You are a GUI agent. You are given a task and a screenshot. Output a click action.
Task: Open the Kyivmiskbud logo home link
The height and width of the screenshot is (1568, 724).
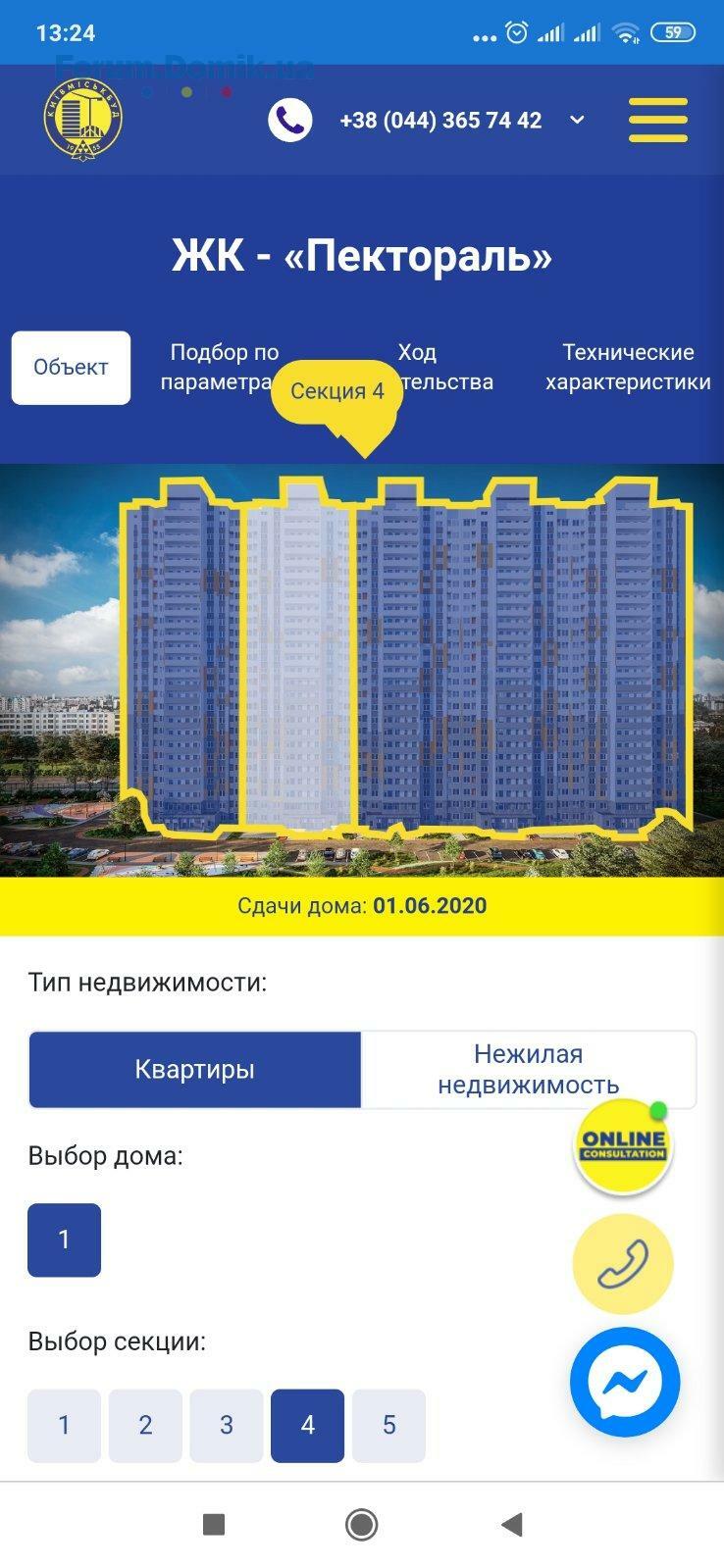coord(83,119)
